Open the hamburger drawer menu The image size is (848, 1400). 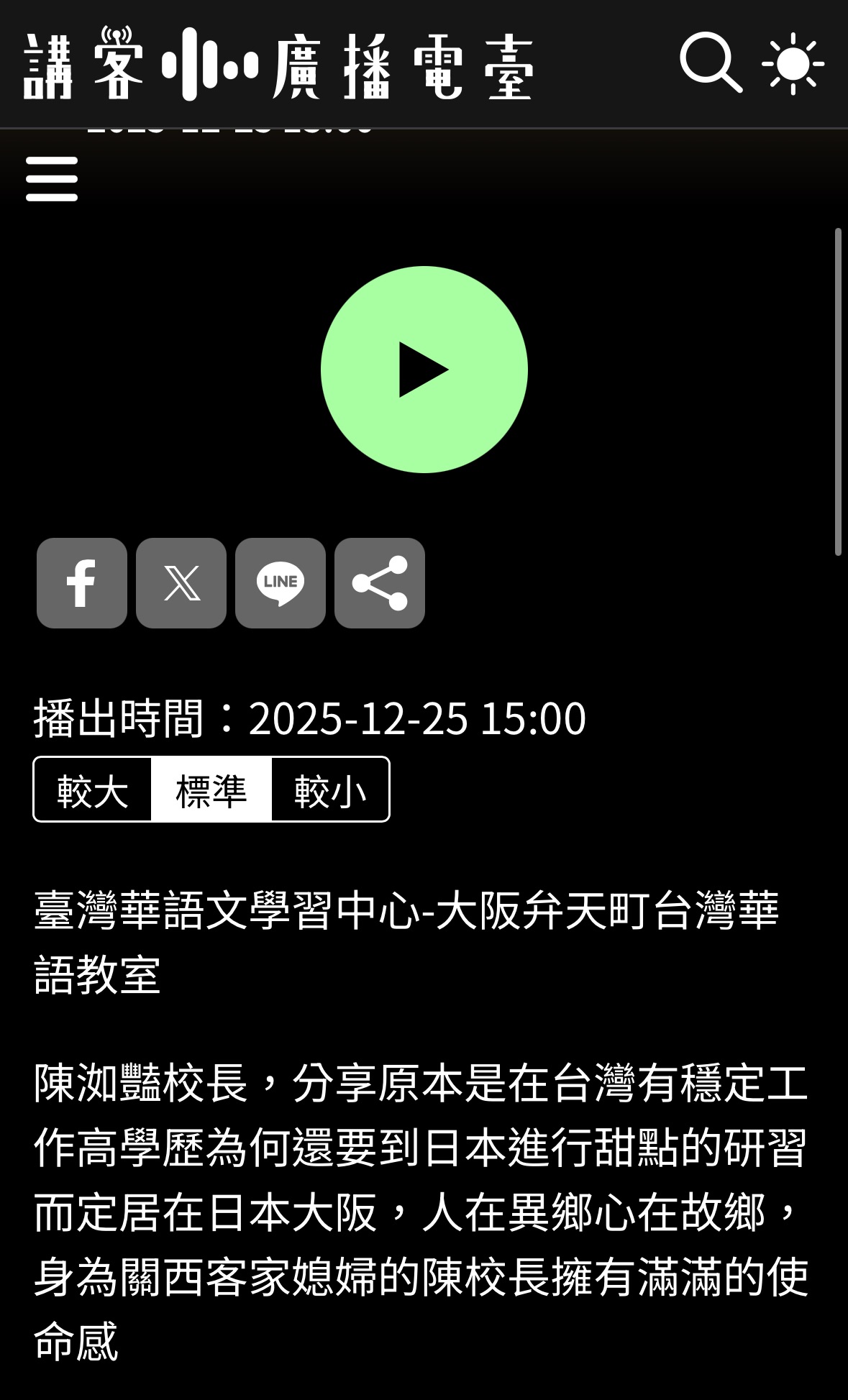[x=52, y=179]
